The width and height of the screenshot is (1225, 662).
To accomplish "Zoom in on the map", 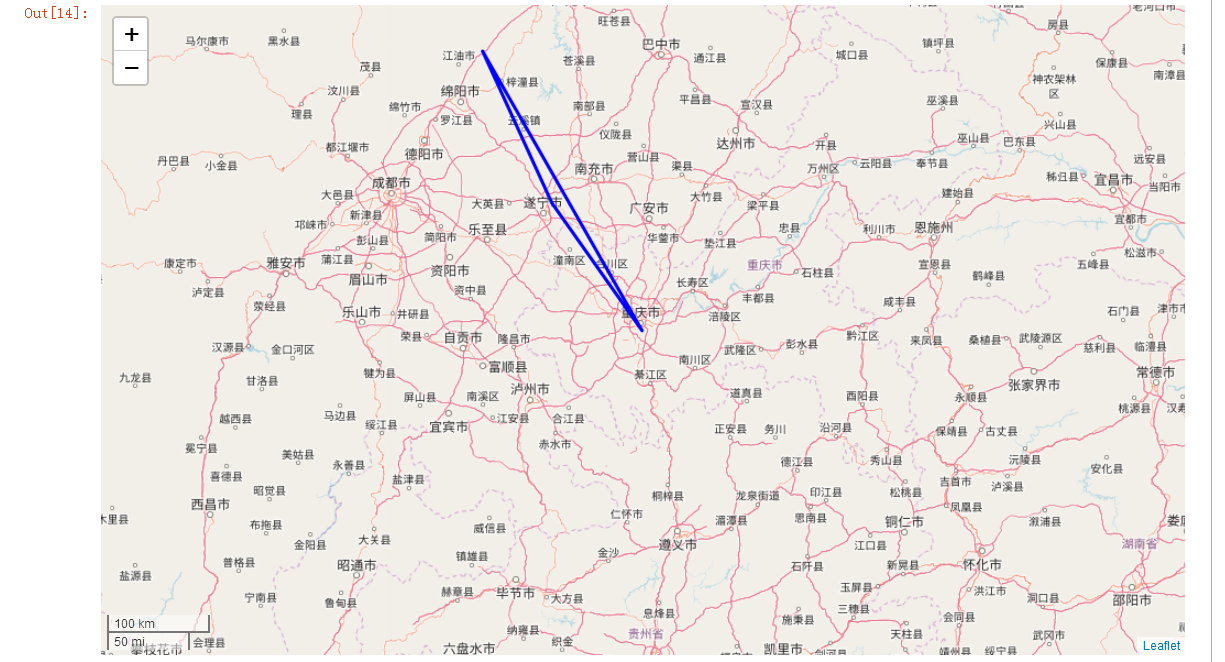I will (131, 34).
